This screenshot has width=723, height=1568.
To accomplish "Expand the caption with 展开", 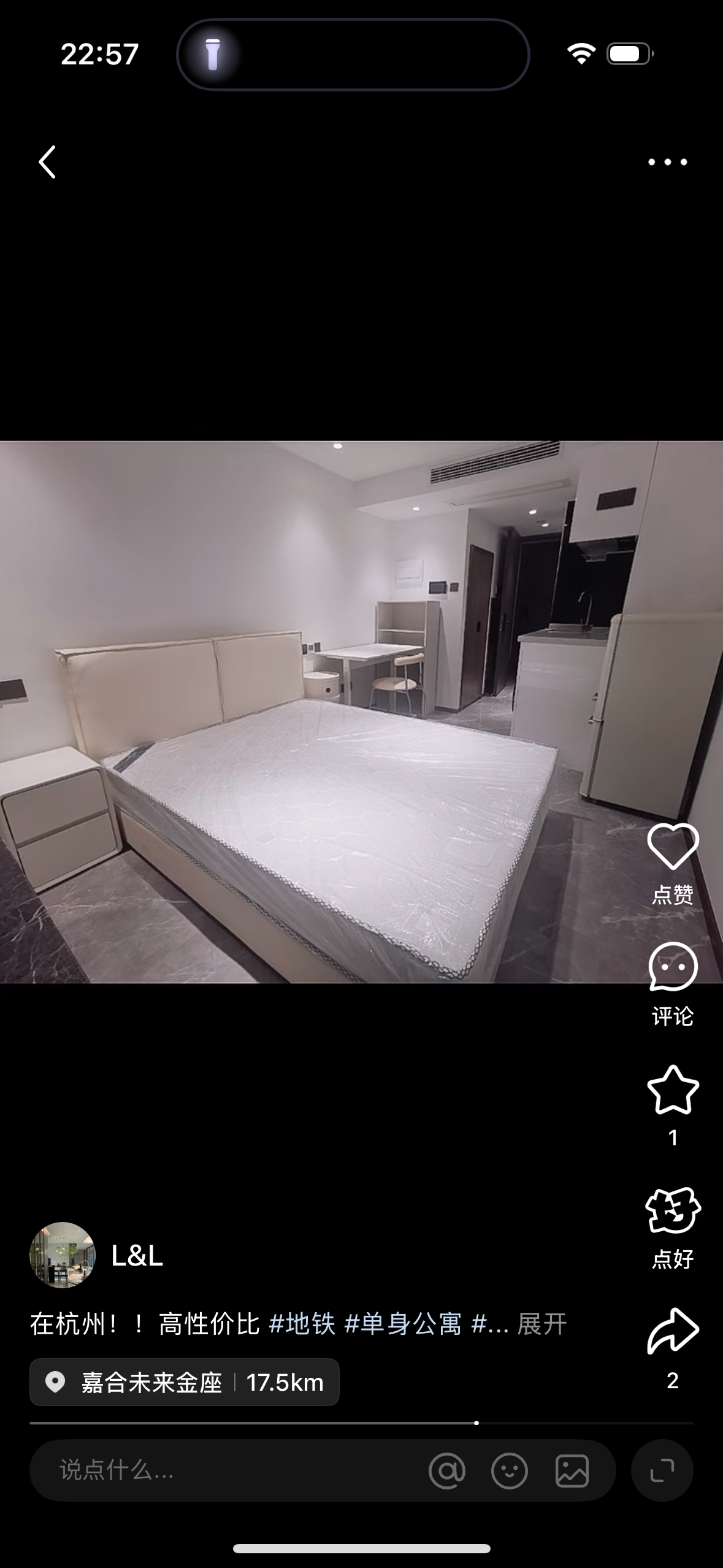I will point(542,1324).
